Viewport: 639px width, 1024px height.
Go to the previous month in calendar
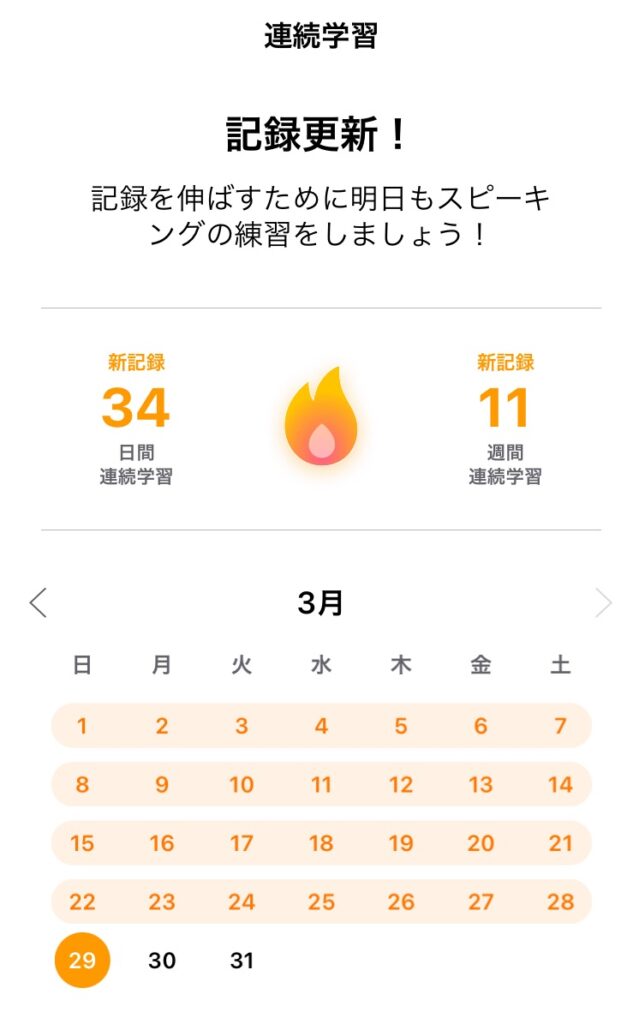38,603
